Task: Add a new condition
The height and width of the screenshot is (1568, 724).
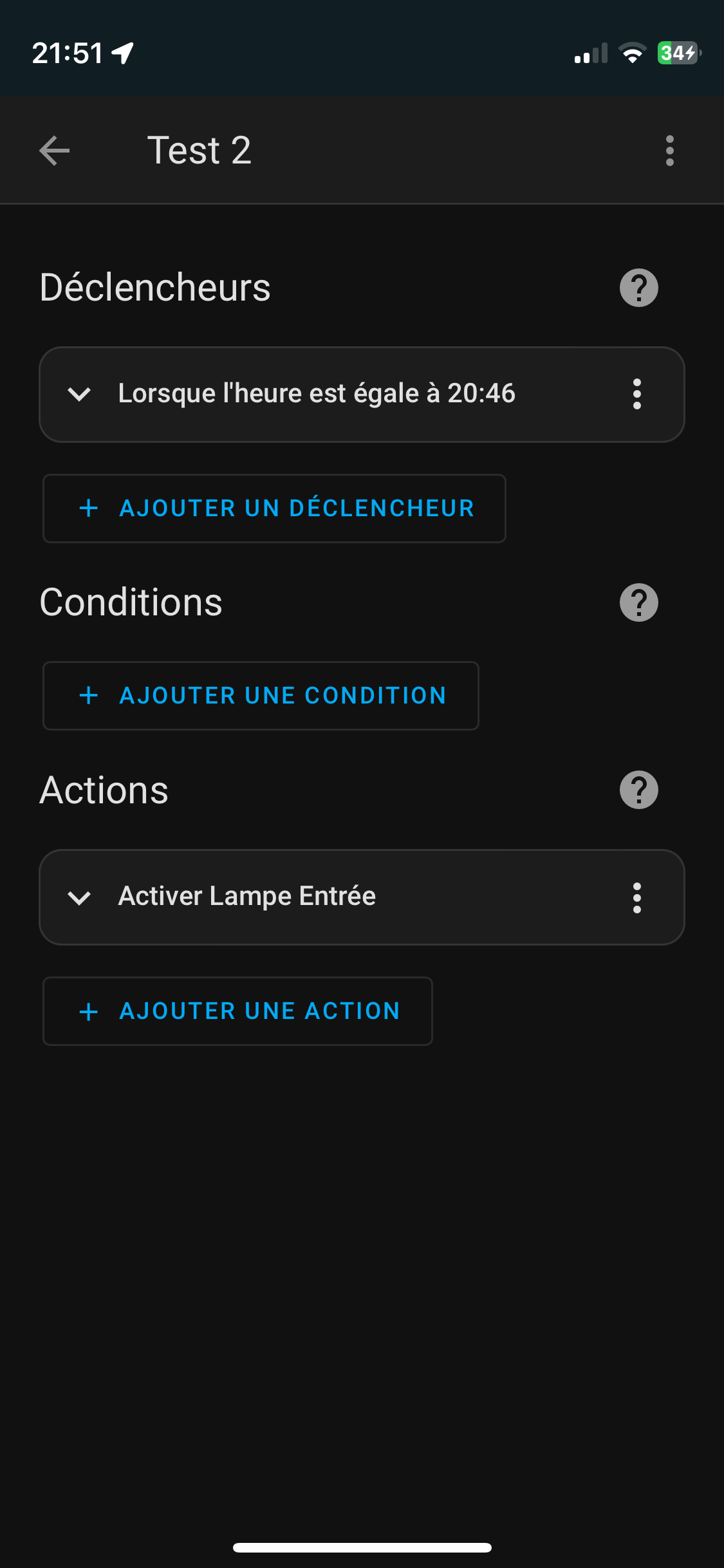Action: 261,696
